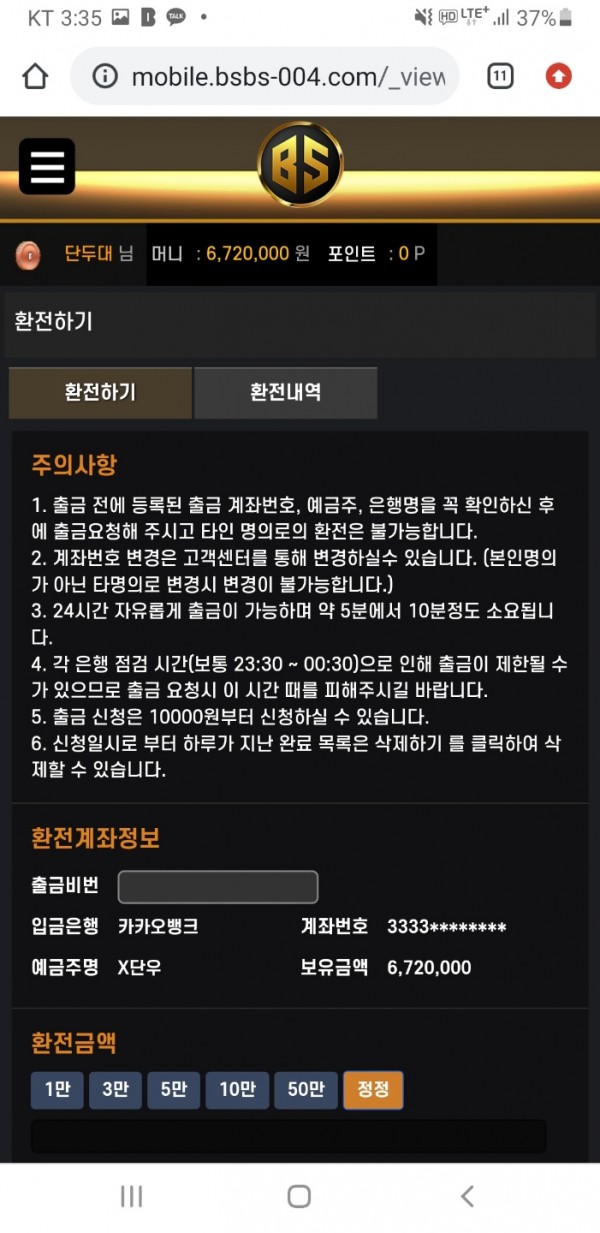Add 10만 to the exchange amount

[237, 1090]
